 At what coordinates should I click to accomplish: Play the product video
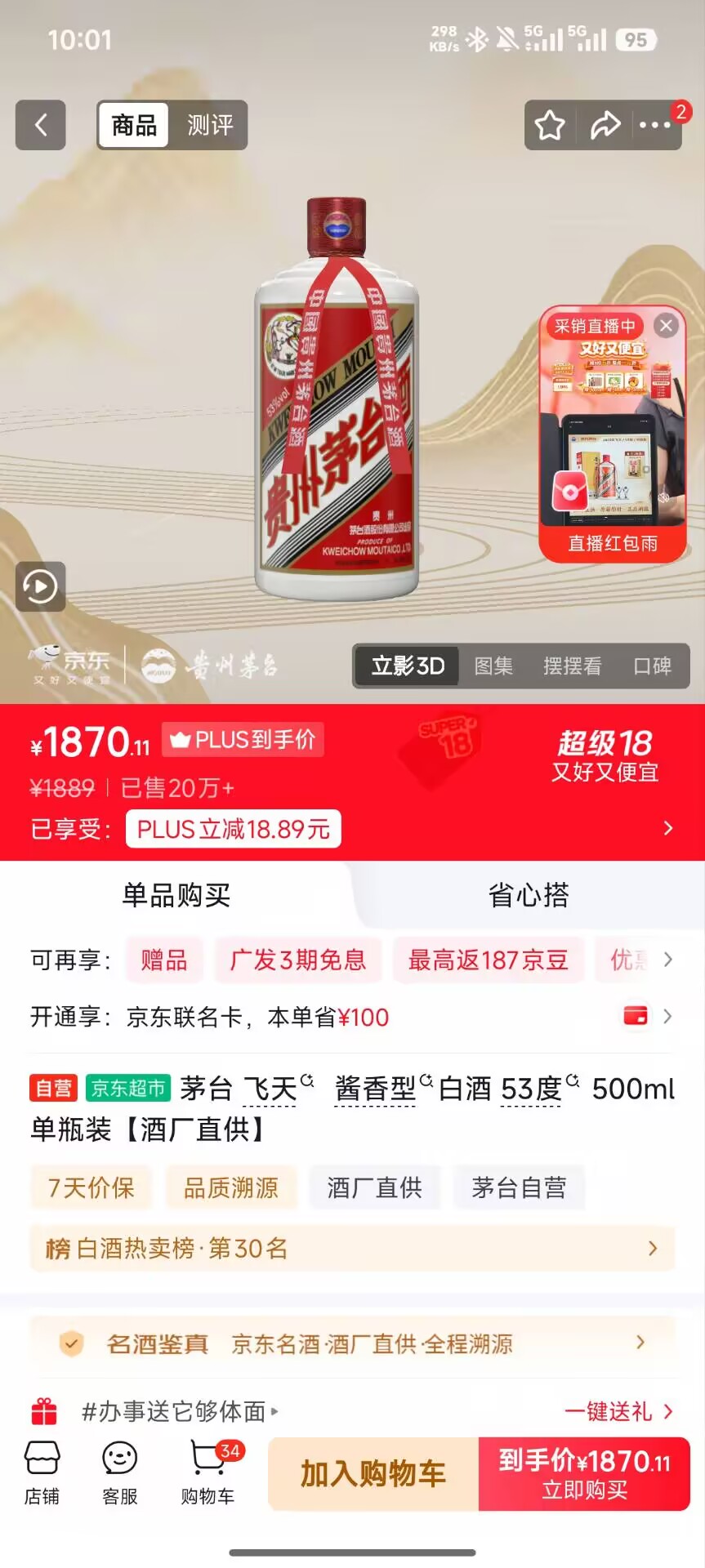(x=41, y=586)
